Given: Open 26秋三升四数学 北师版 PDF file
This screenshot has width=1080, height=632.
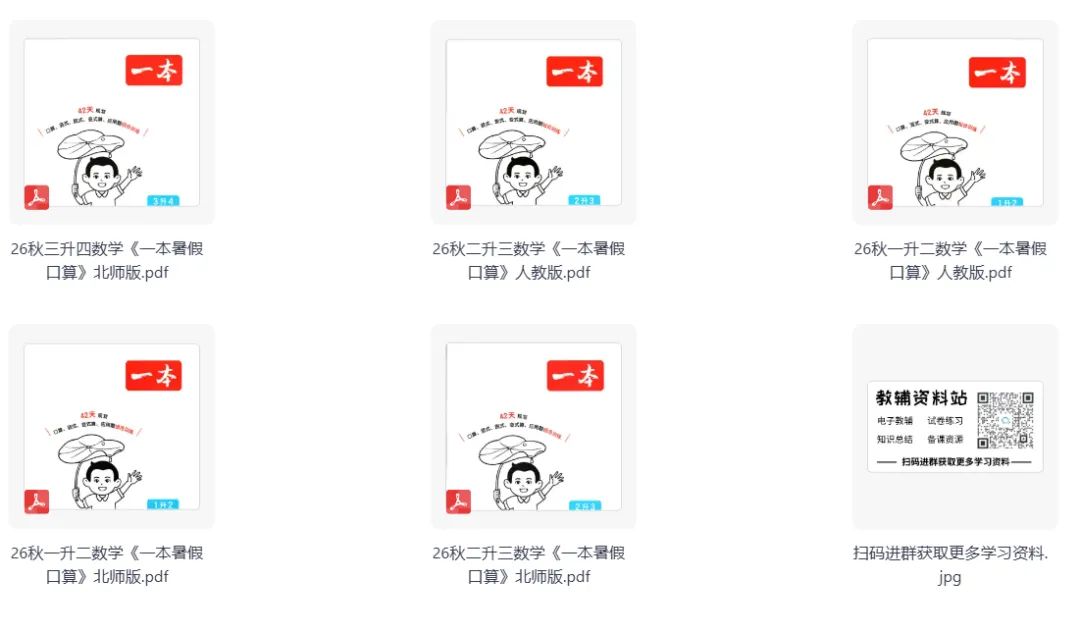Looking at the screenshot, I should click(x=112, y=123).
